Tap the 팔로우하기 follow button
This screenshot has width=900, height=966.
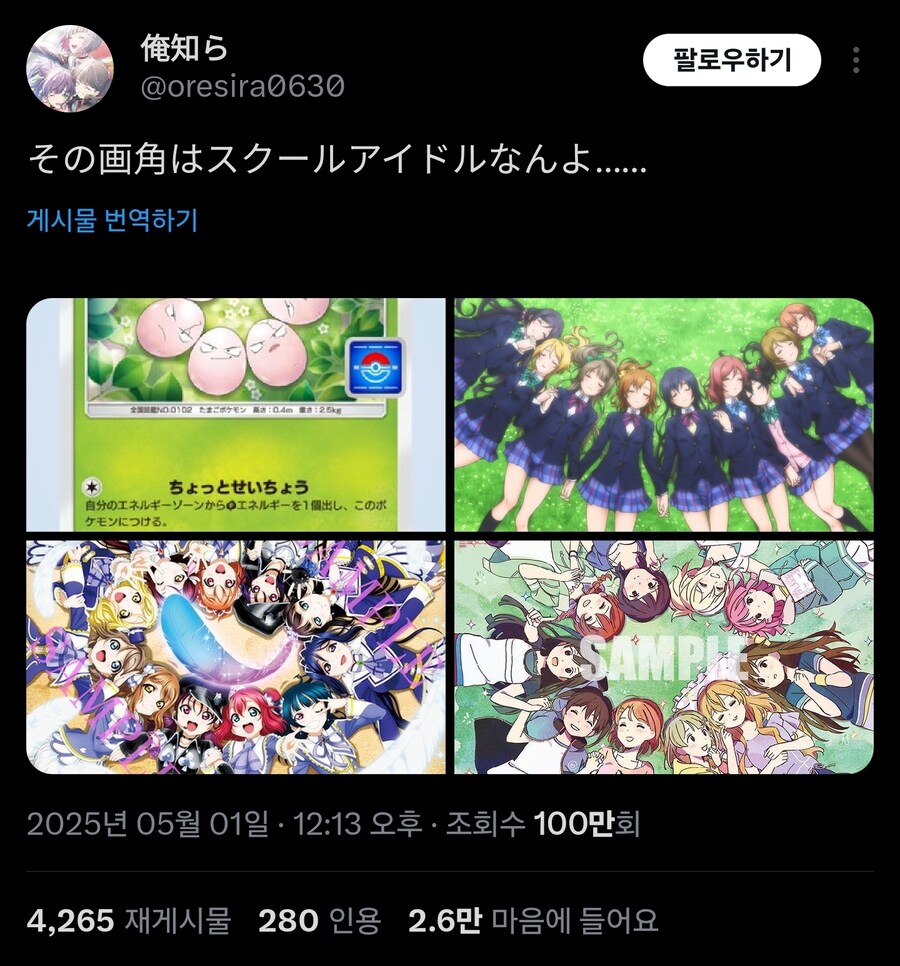point(732,60)
